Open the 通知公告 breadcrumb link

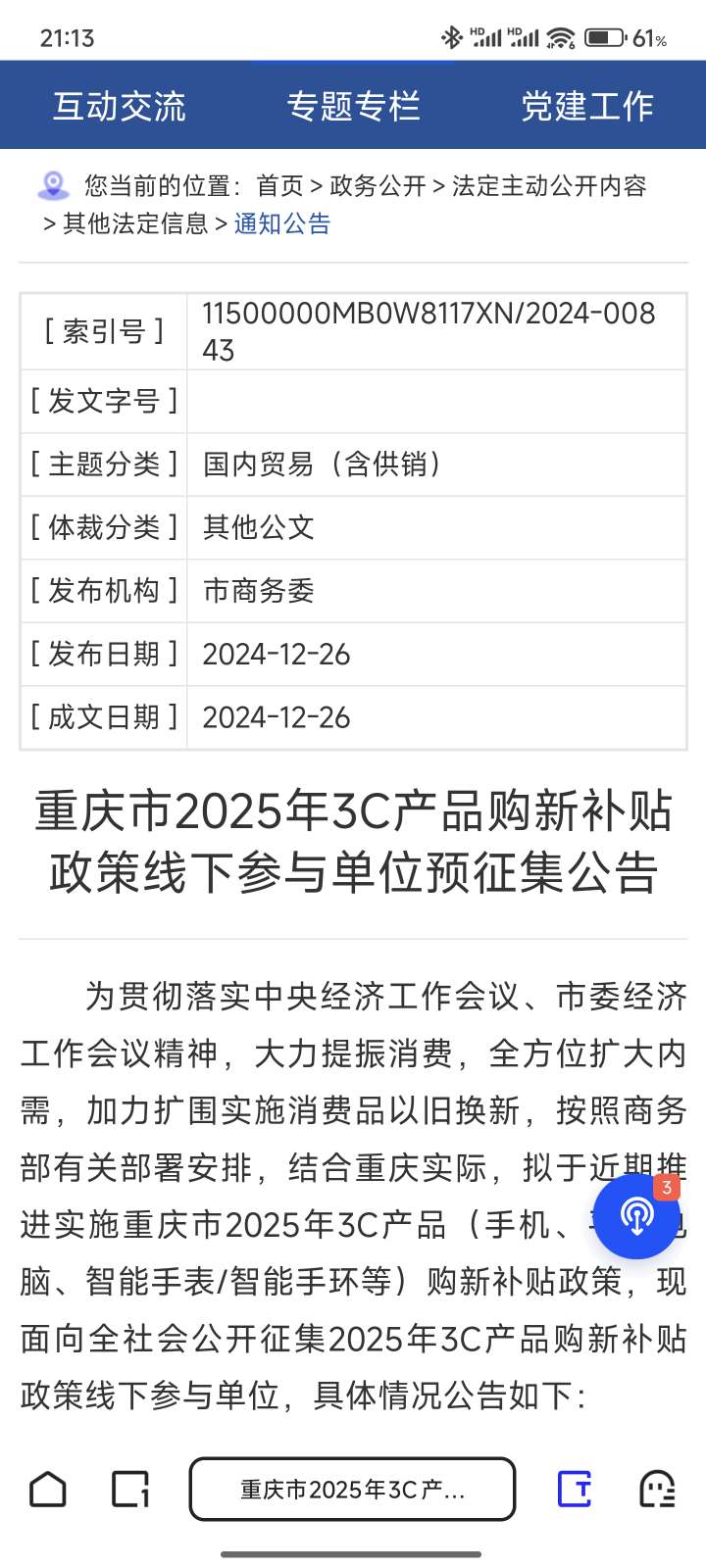click(x=282, y=223)
